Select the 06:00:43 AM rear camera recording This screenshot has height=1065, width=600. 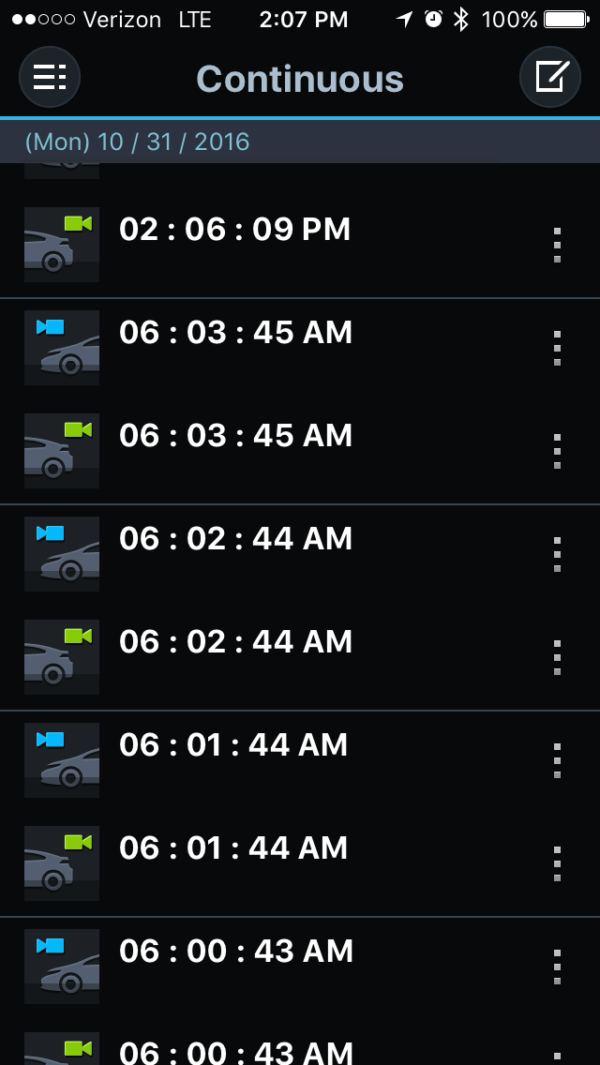(300, 969)
